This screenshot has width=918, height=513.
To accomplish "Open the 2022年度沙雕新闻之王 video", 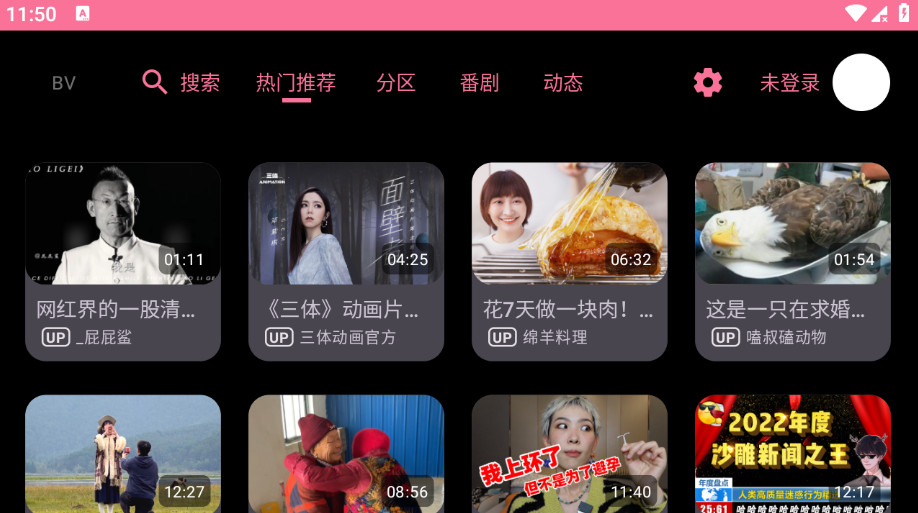I will (x=792, y=453).
